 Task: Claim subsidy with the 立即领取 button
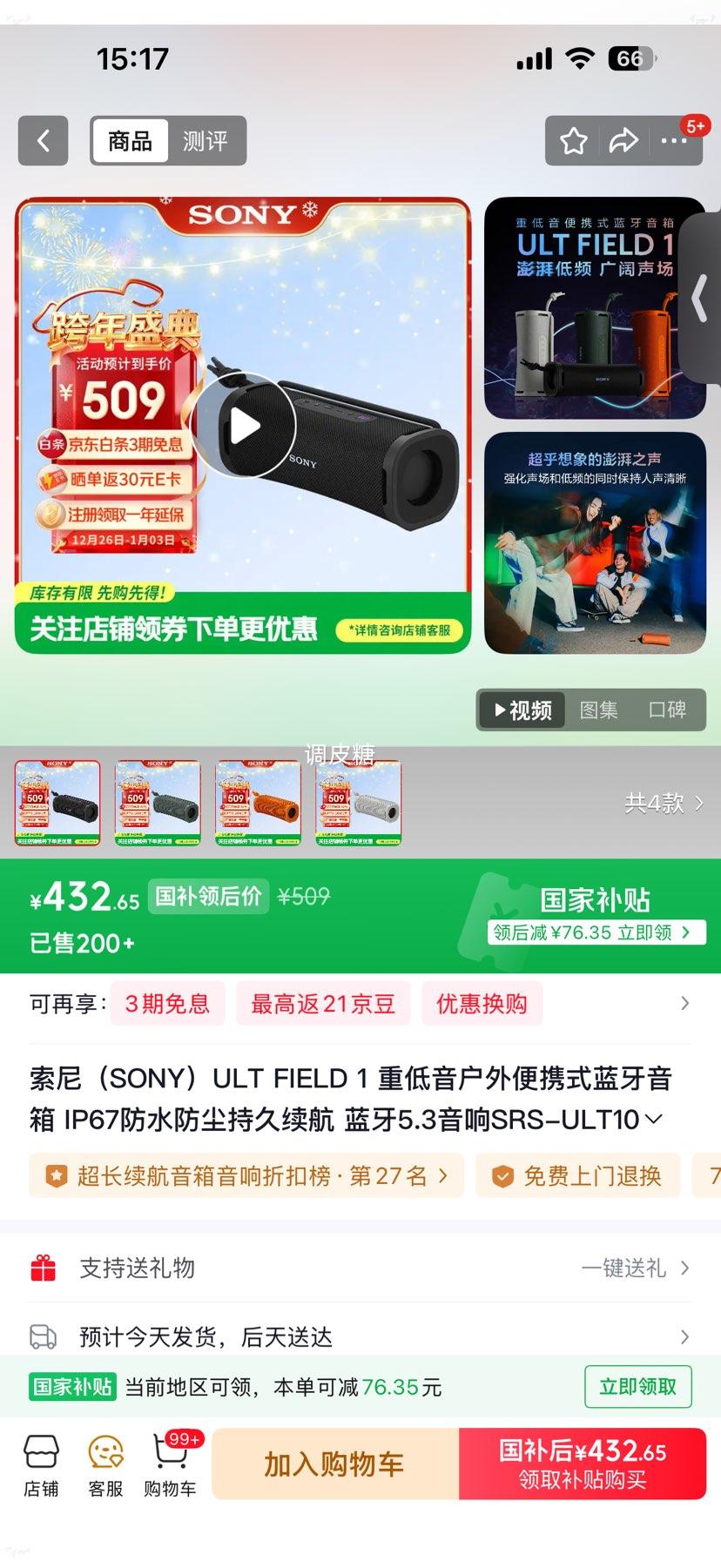click(x=638, y=1386)
